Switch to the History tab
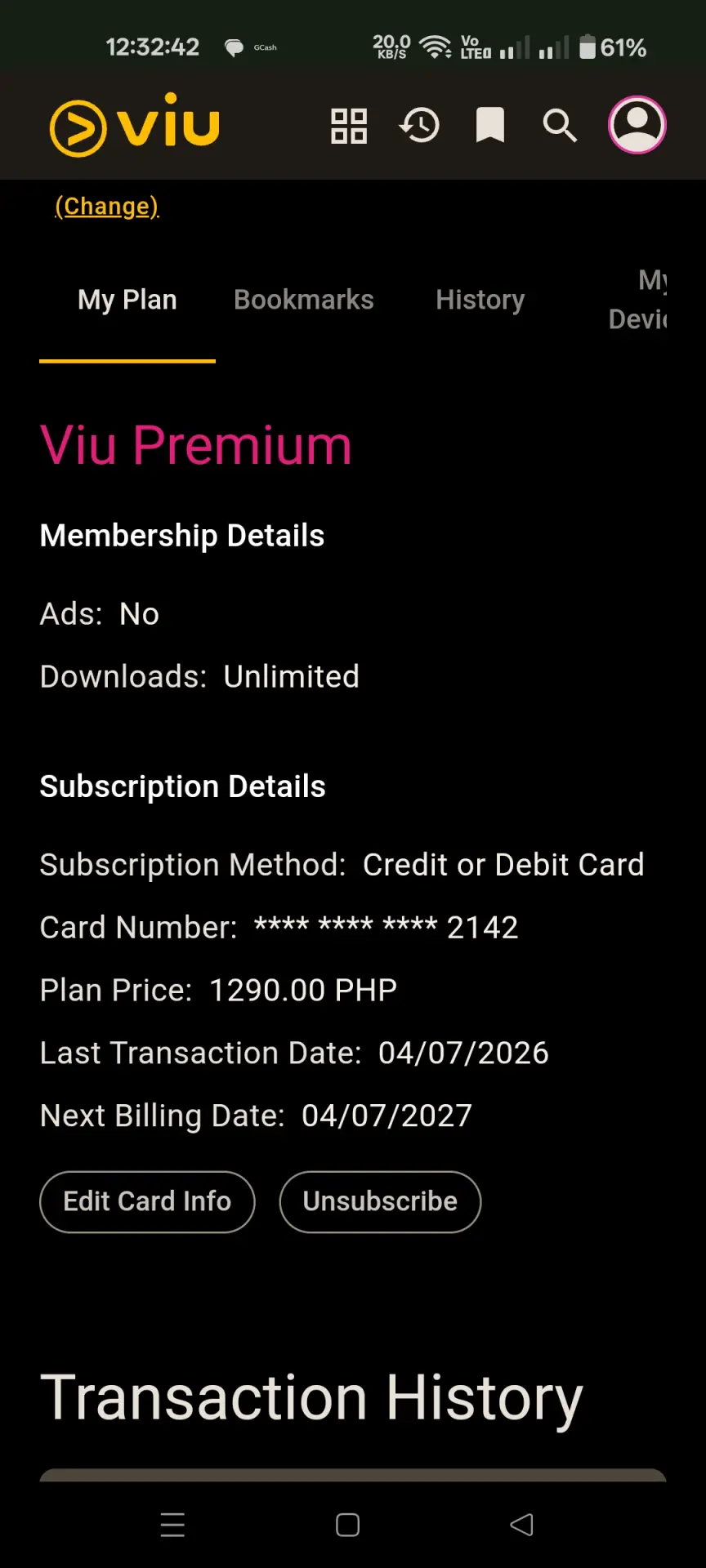This screenshot has height=1568, width=706. click(480, 300)
